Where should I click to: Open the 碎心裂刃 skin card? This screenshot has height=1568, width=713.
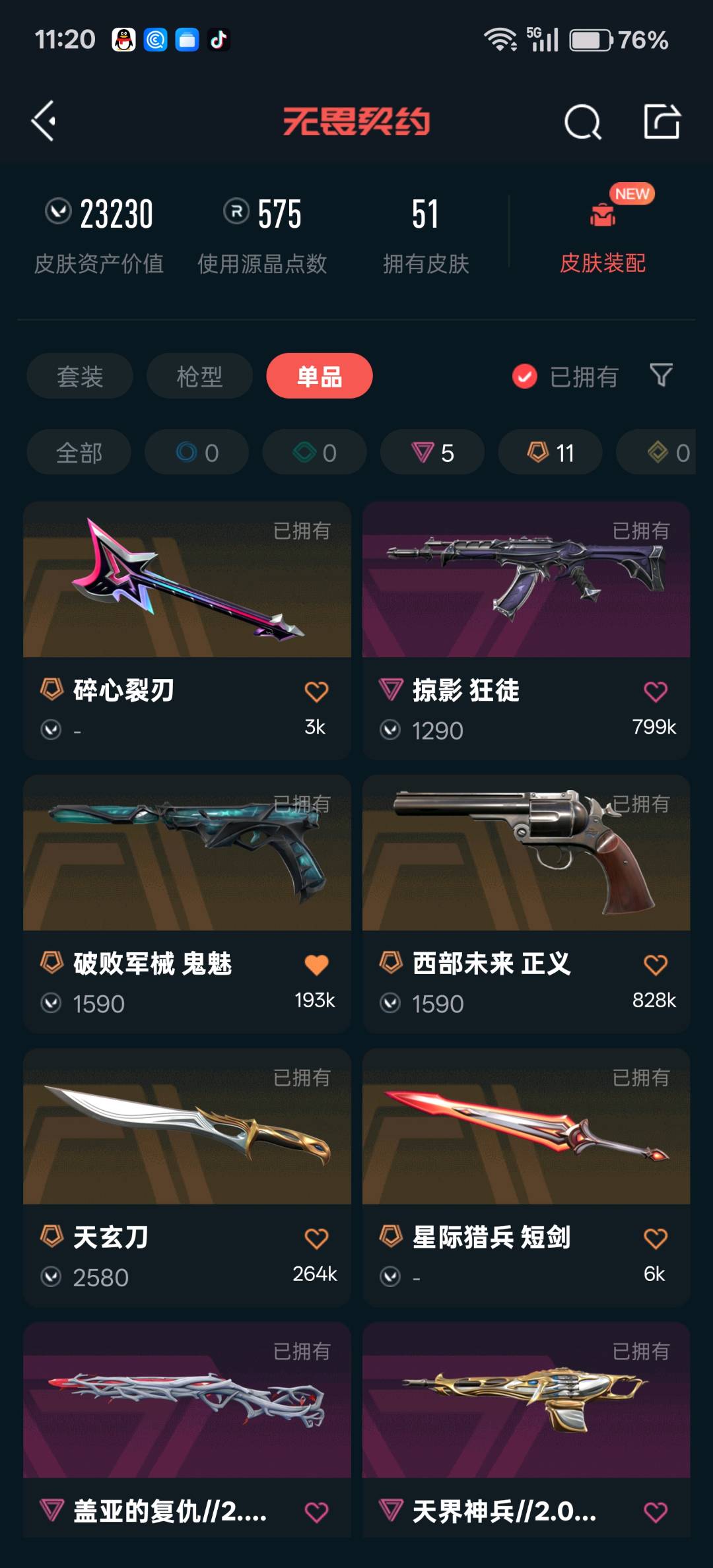coord(187,631)
